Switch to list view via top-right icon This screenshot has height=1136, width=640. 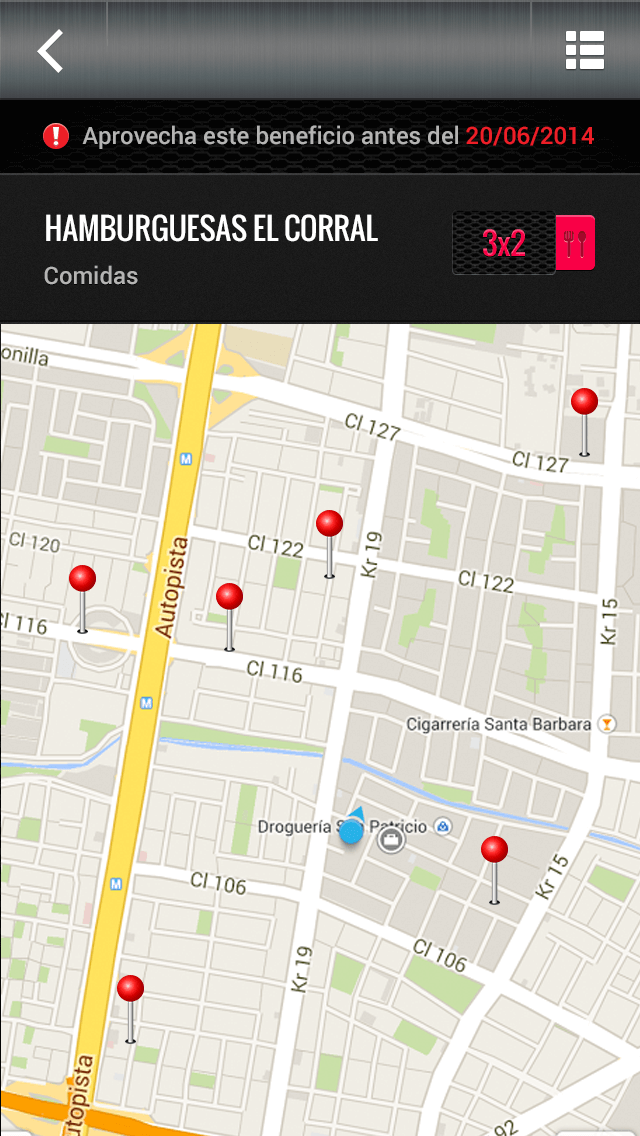coord(585,51)
